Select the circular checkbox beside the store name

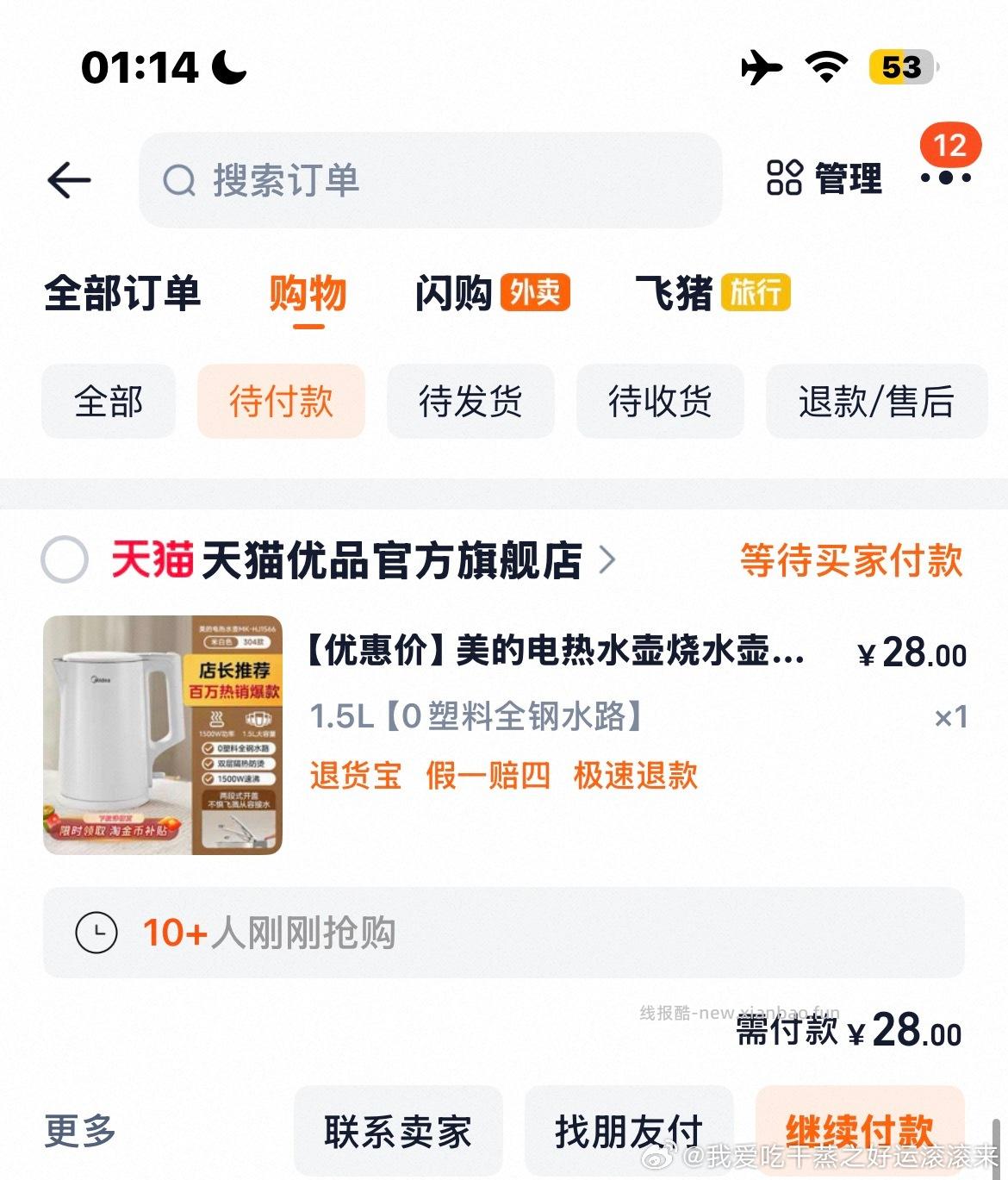[x=64, y=559]
